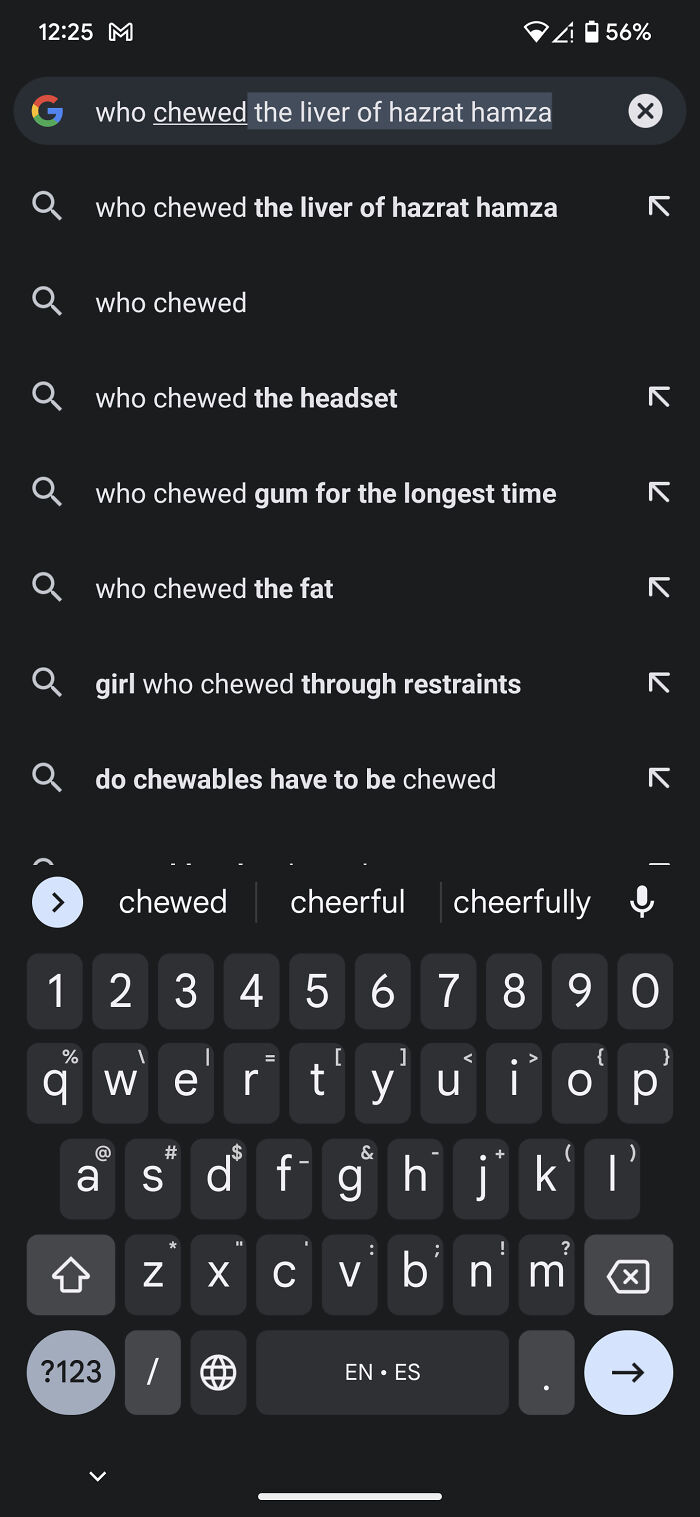Submit search with keyboard arrow key
Screen dimensions: 700x1517
(628, 1372)
